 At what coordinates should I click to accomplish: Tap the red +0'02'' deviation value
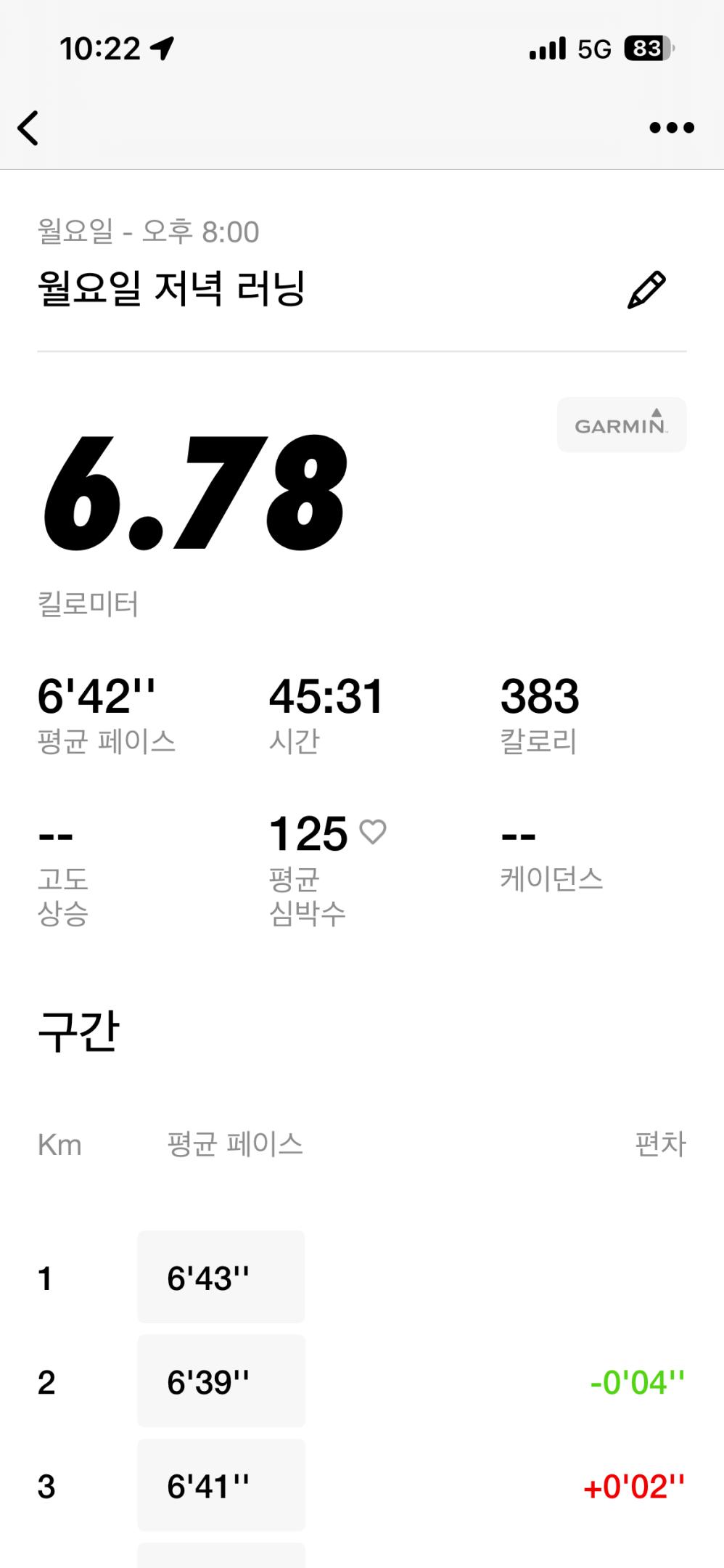633,1486
